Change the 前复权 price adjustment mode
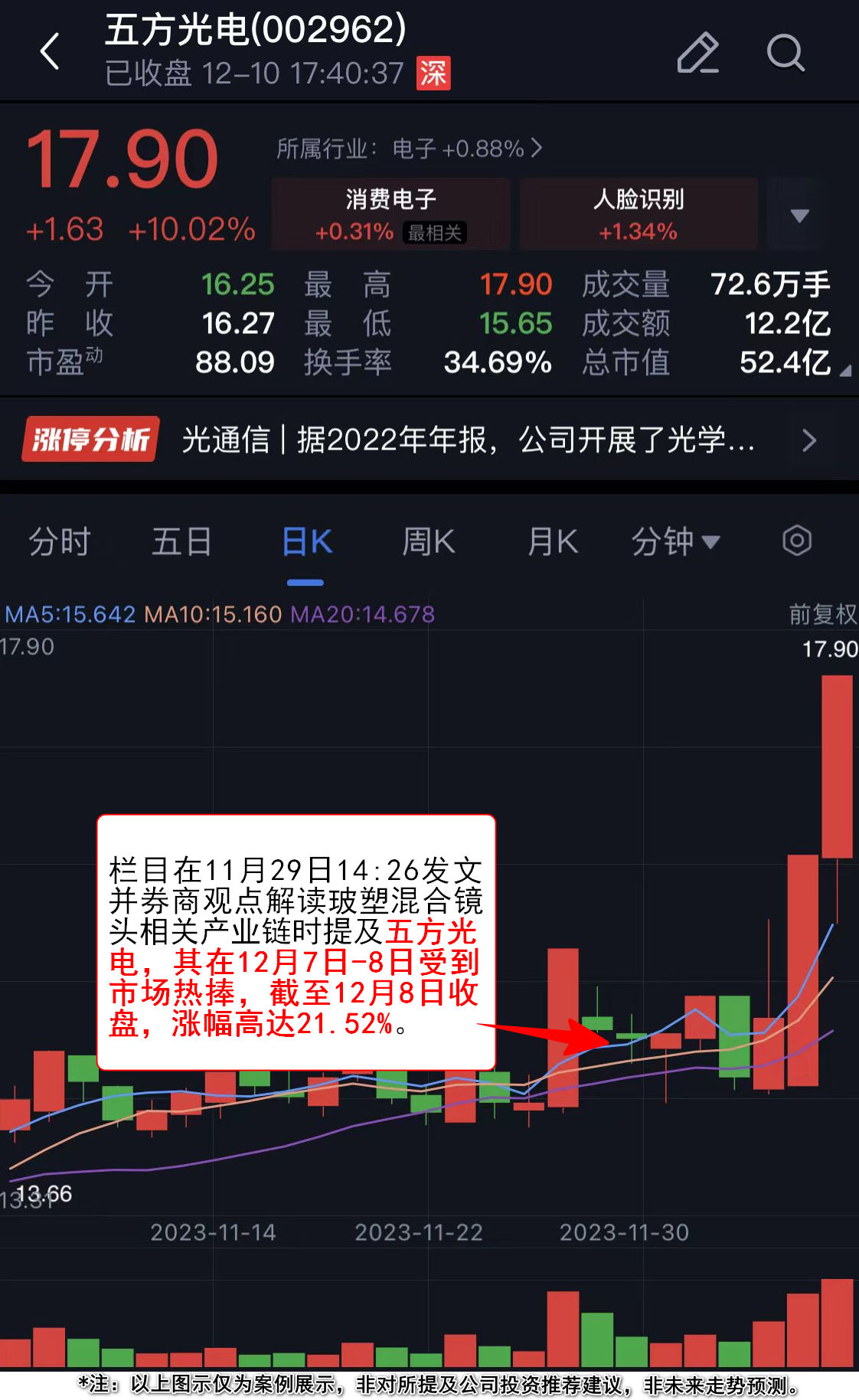The image size is (859, 1400). [822, 614]
